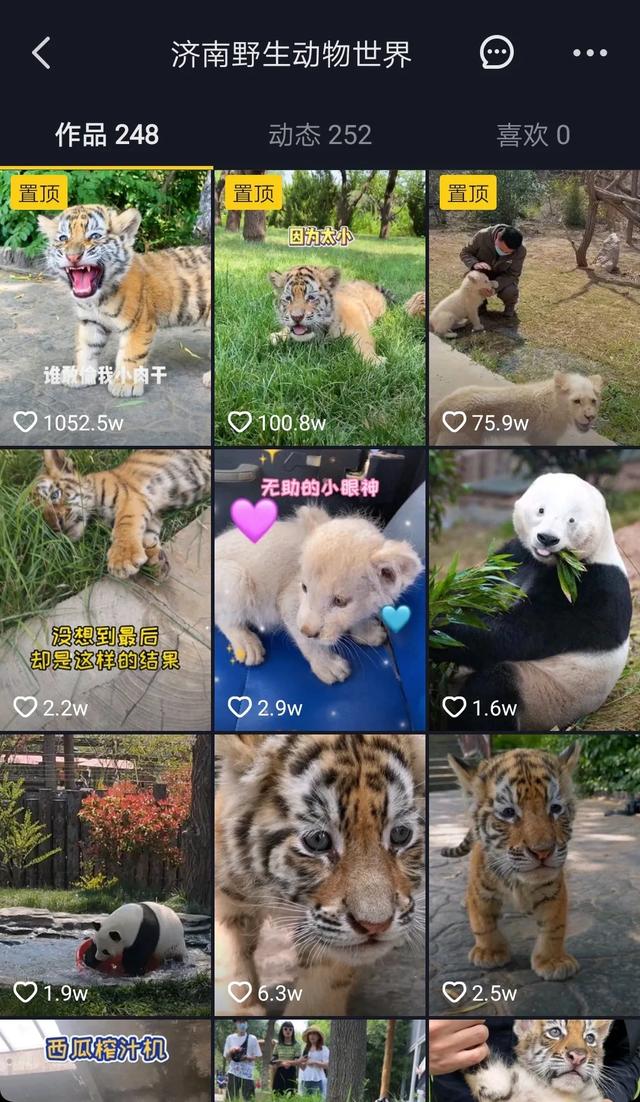Open the 喜欢 0 tab

click(x=533, y=135)
